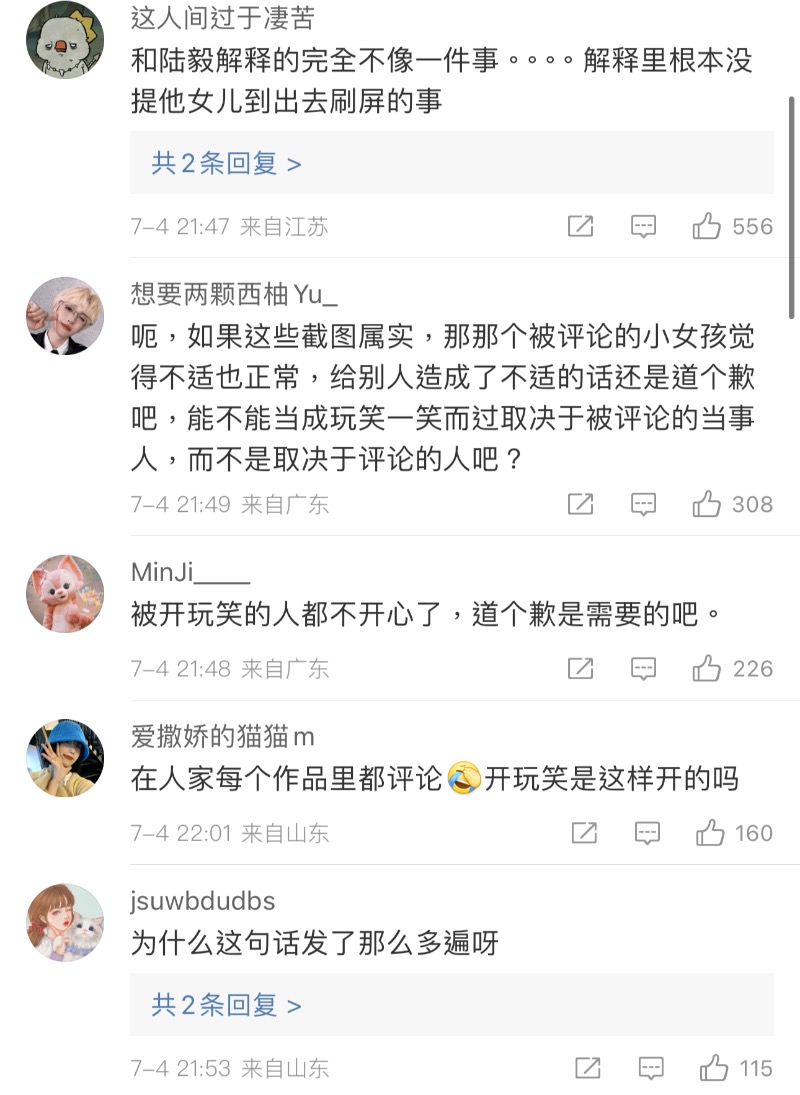Like MinJi____'s comment
The height and width of the screenshot is (1095, 800).
pos(707,668)
